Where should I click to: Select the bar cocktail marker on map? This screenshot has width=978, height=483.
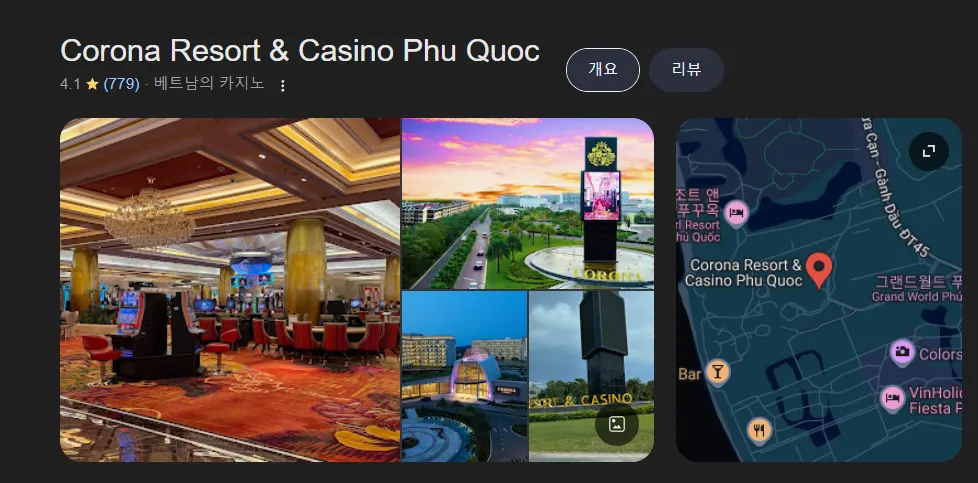pyautogui.click(x=716, y=372)
